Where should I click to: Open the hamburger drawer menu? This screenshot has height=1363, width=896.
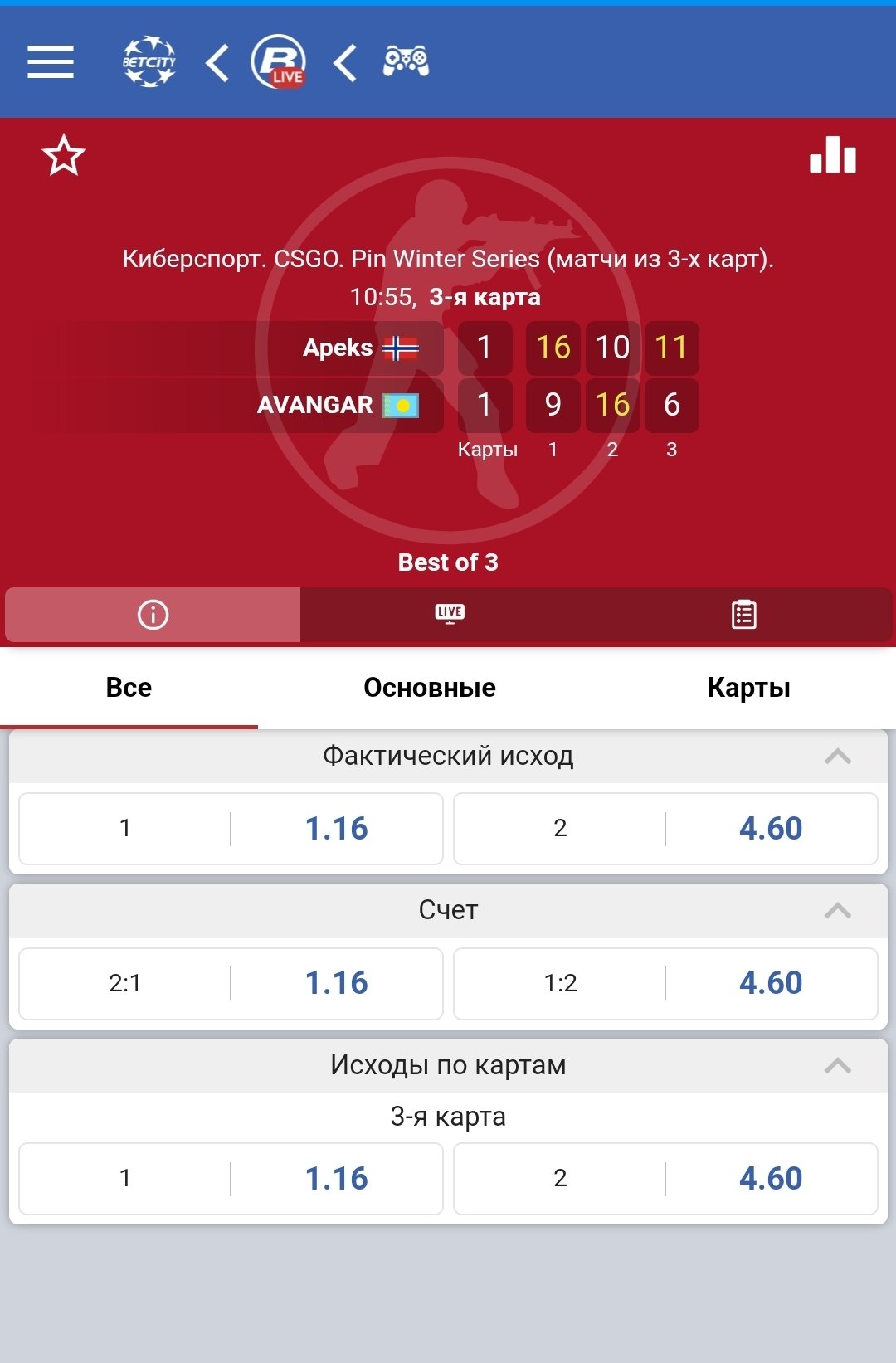(x=51, y=62)
